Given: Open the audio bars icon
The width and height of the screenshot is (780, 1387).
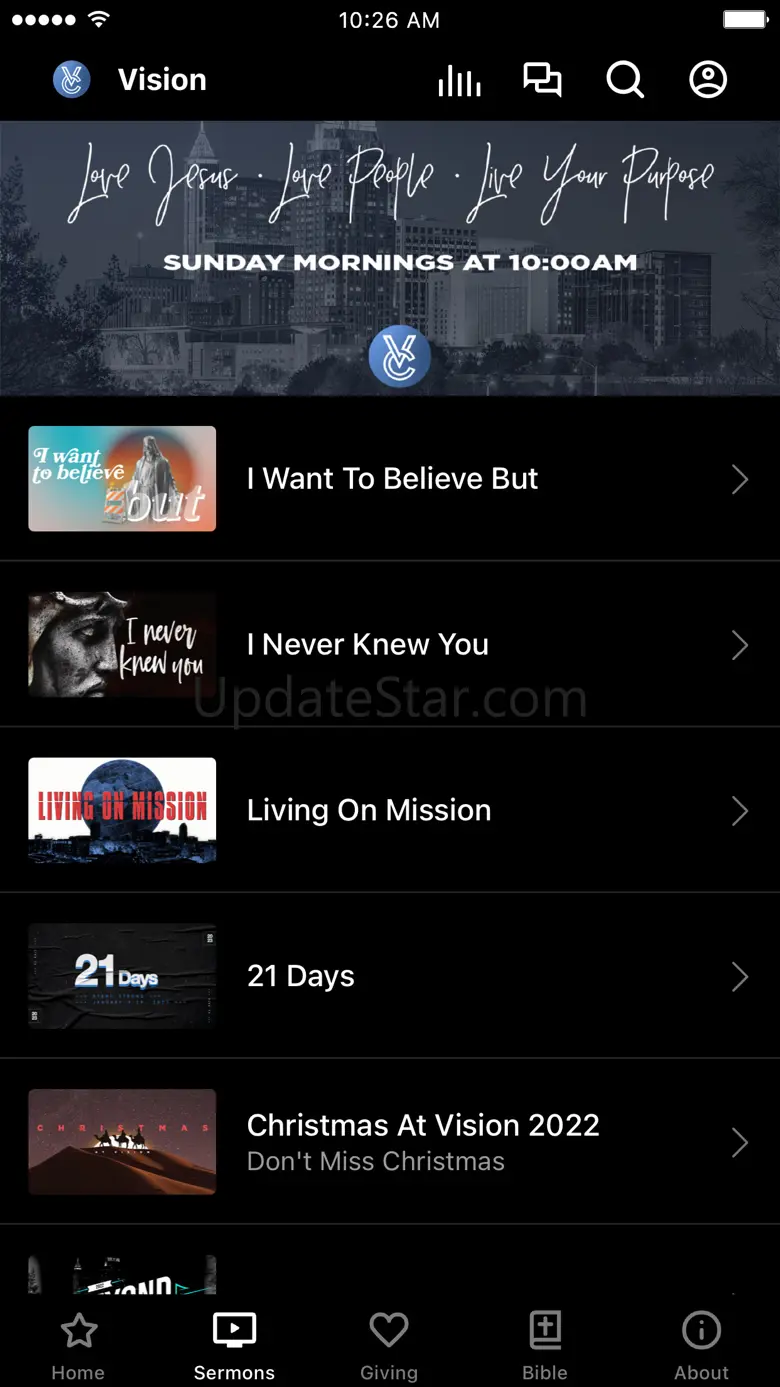Looking at the screenshot, I should click(x=459, y=80).
